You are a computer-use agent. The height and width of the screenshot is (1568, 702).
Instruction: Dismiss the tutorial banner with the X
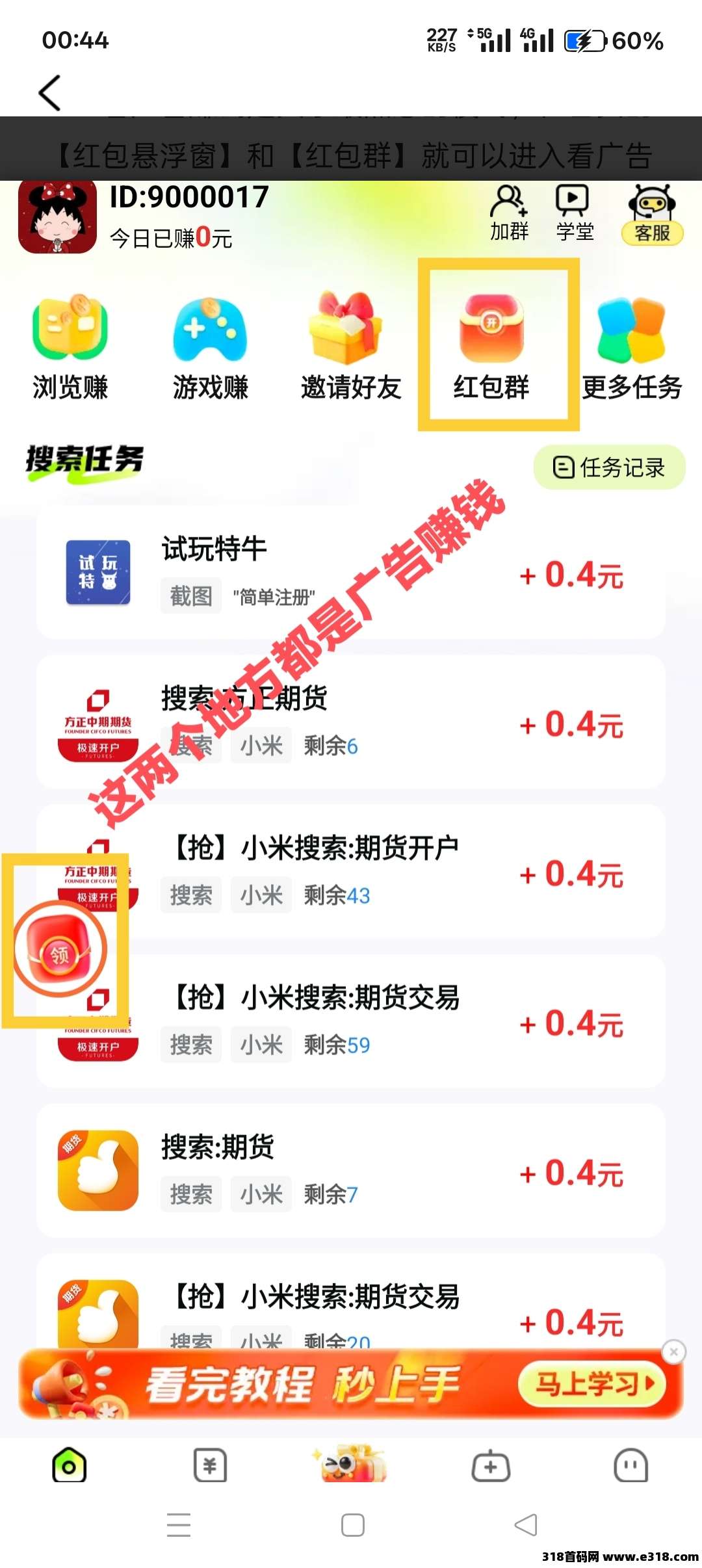(x=673, y=1352)
